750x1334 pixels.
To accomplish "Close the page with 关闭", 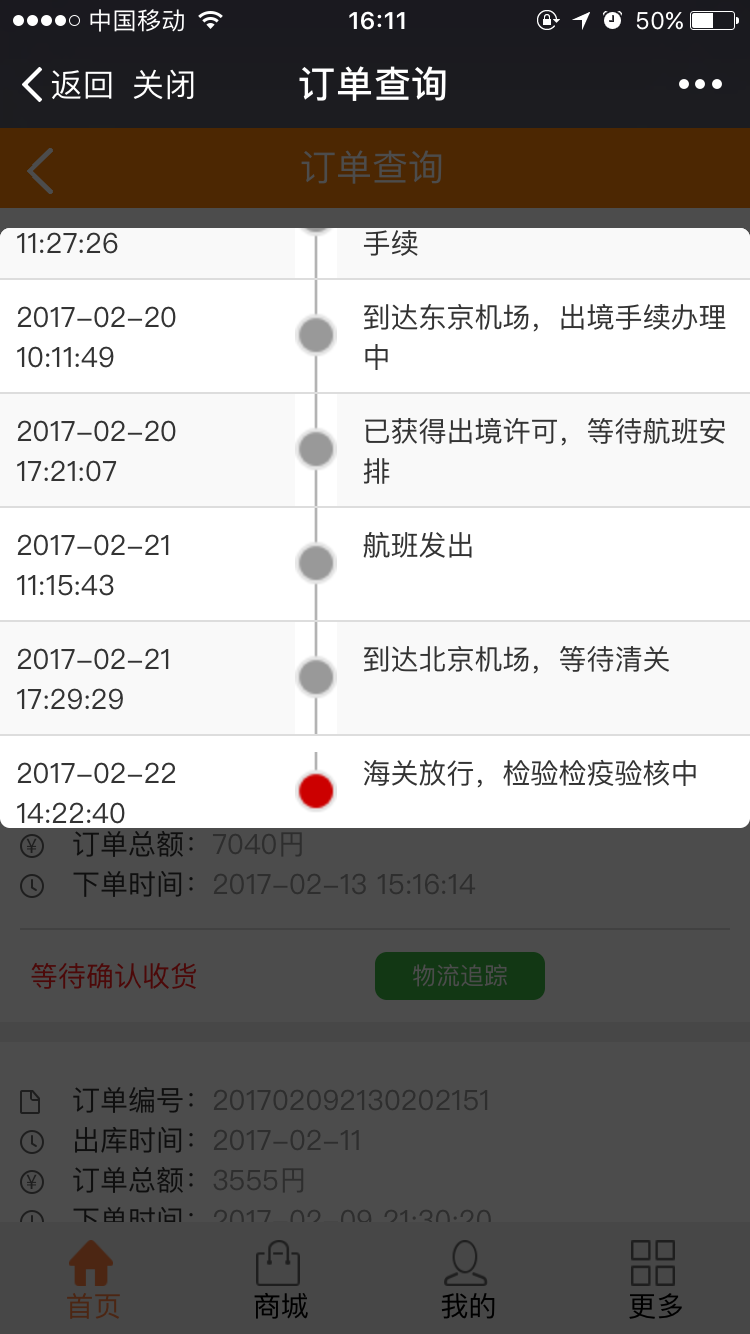I will pos(164,85).
